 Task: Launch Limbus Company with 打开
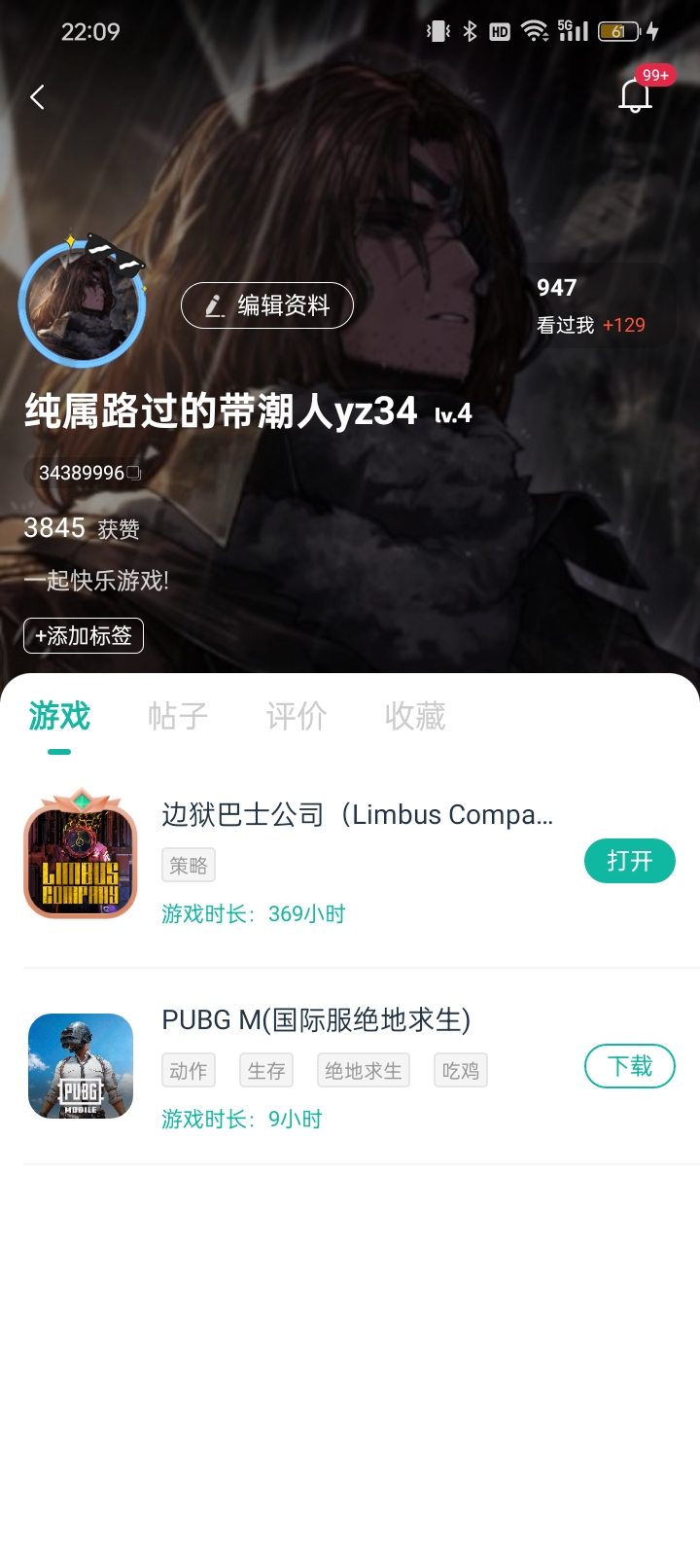tap(629, 861)
